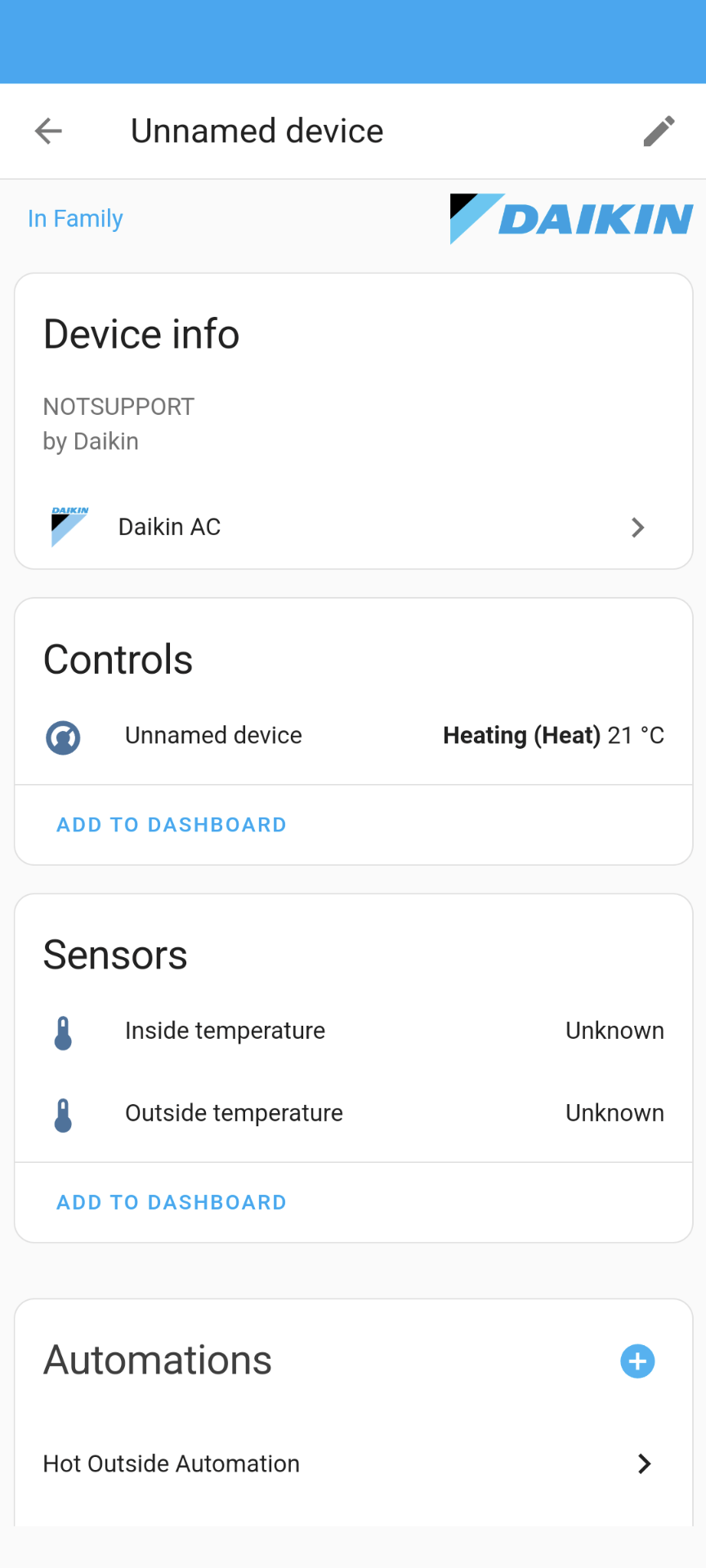Click the Device info card heading
This screenshot has height=1568, width=706.
141,334
